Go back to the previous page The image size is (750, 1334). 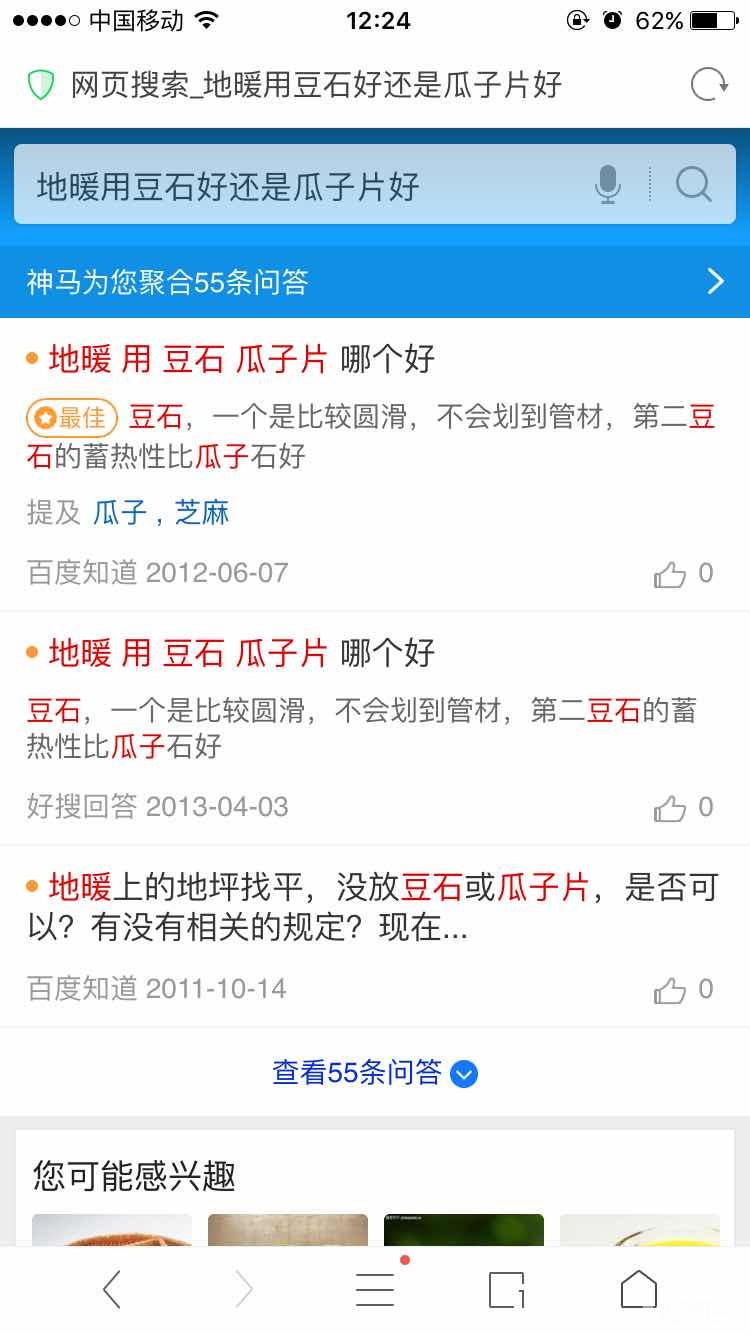112,1290
